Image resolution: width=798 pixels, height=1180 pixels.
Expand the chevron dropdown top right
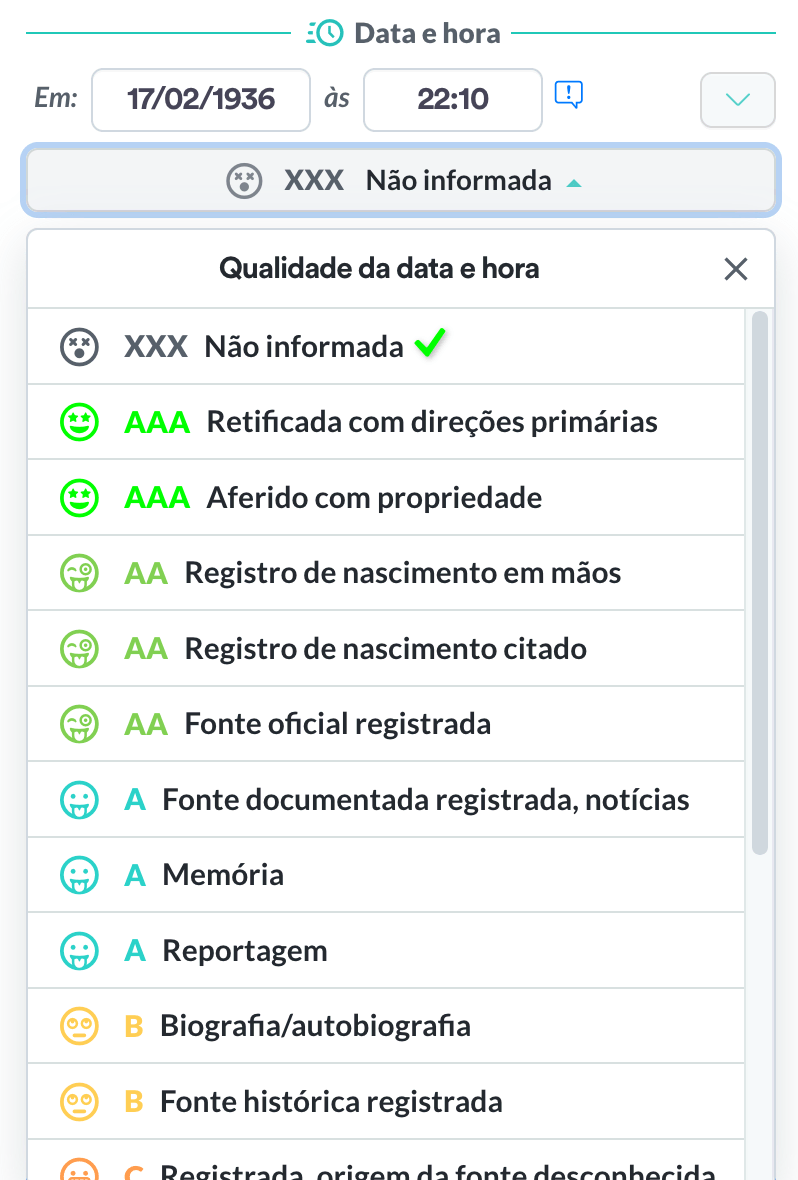coord(737,100)
